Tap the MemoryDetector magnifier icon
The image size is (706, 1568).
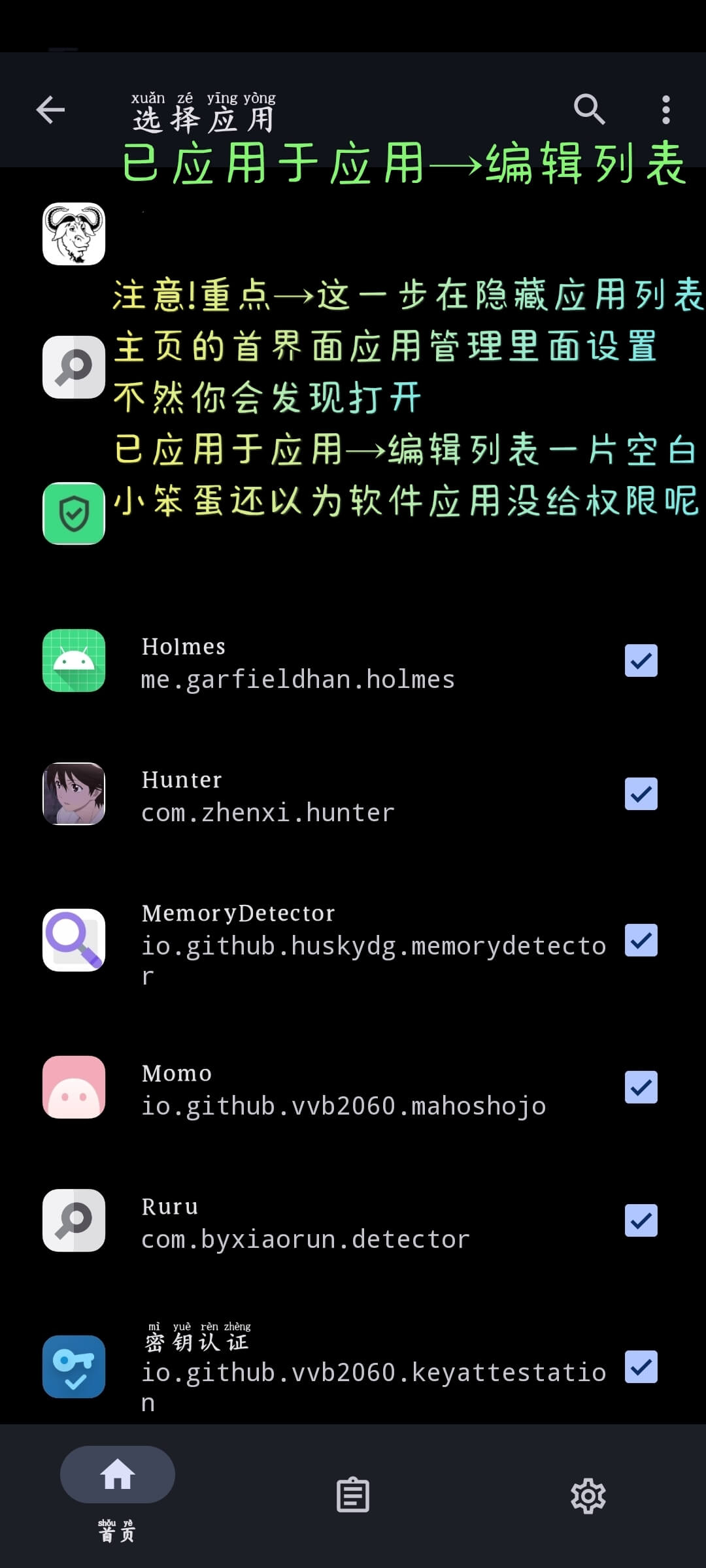(x=73, y=941)
